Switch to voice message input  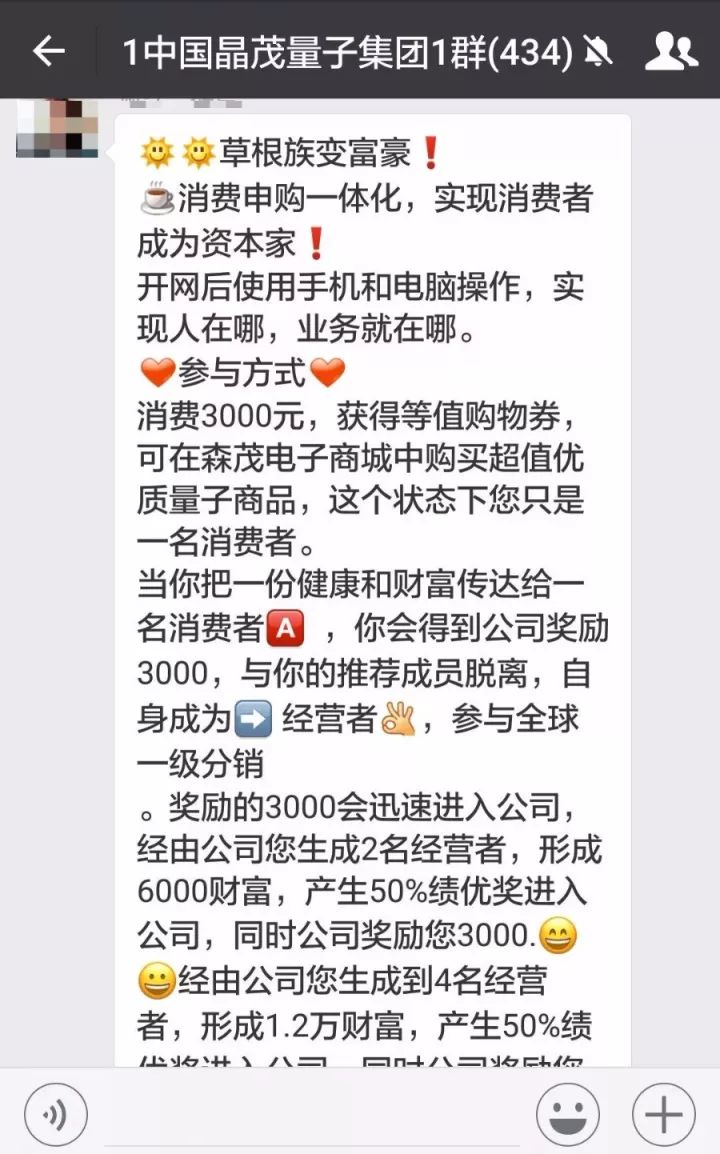click(x=56, y=1114)
